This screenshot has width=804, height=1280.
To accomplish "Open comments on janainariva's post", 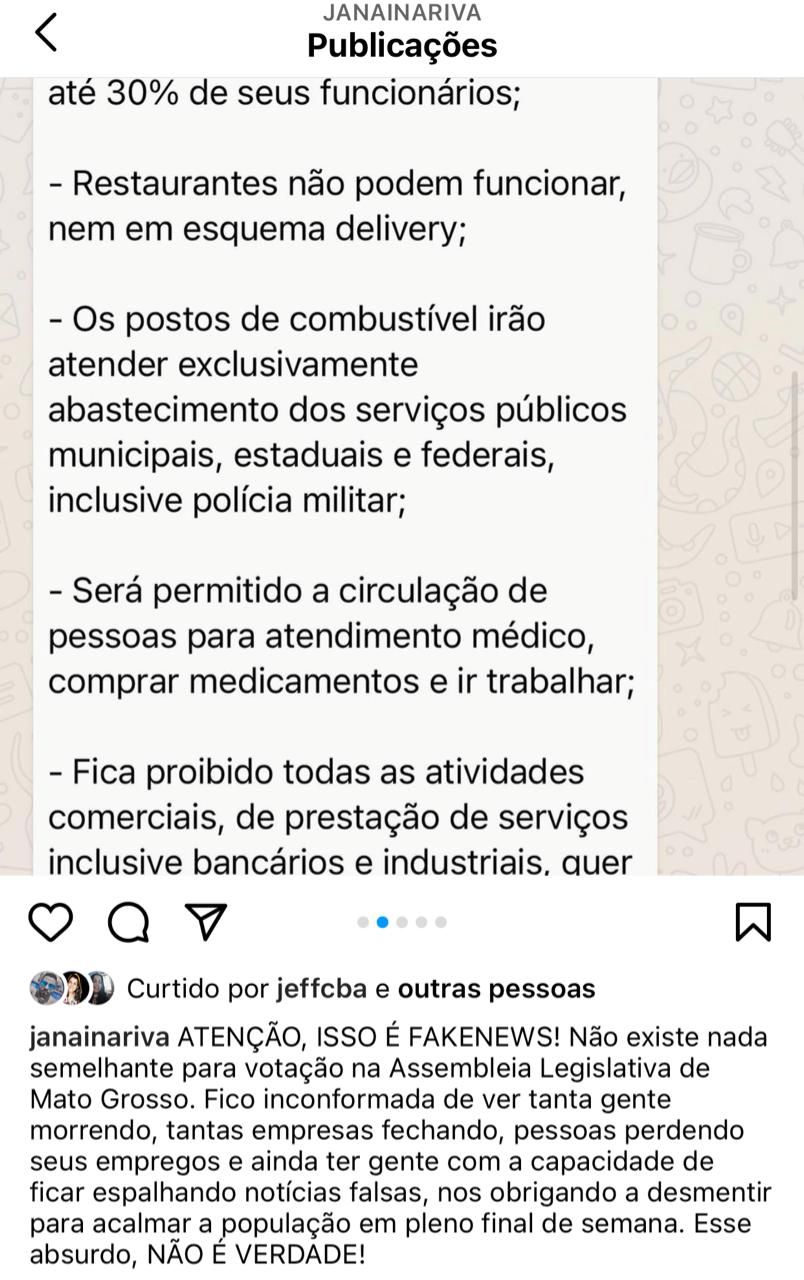I will pyautogui.click(x=128, y=922).
